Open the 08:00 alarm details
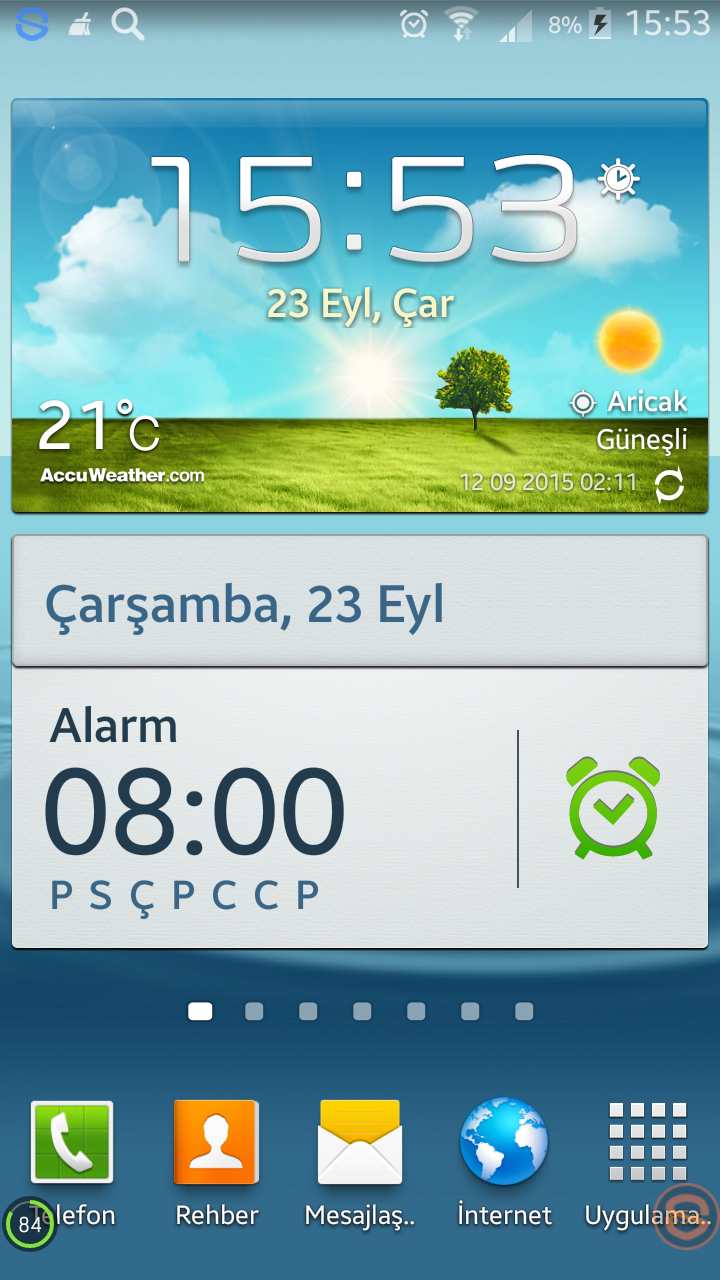 pos(195,810)
